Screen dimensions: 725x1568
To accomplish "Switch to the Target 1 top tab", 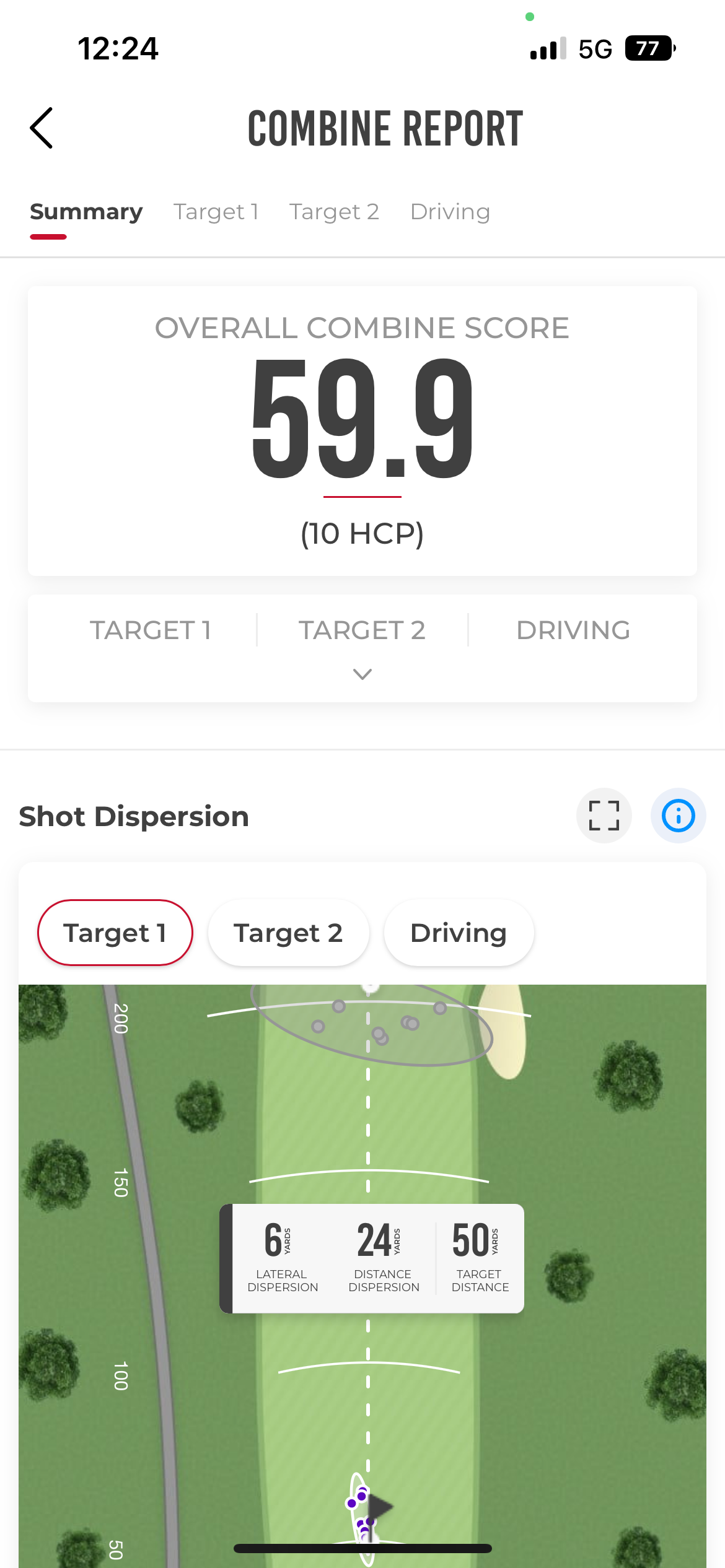I will (216, 212).
